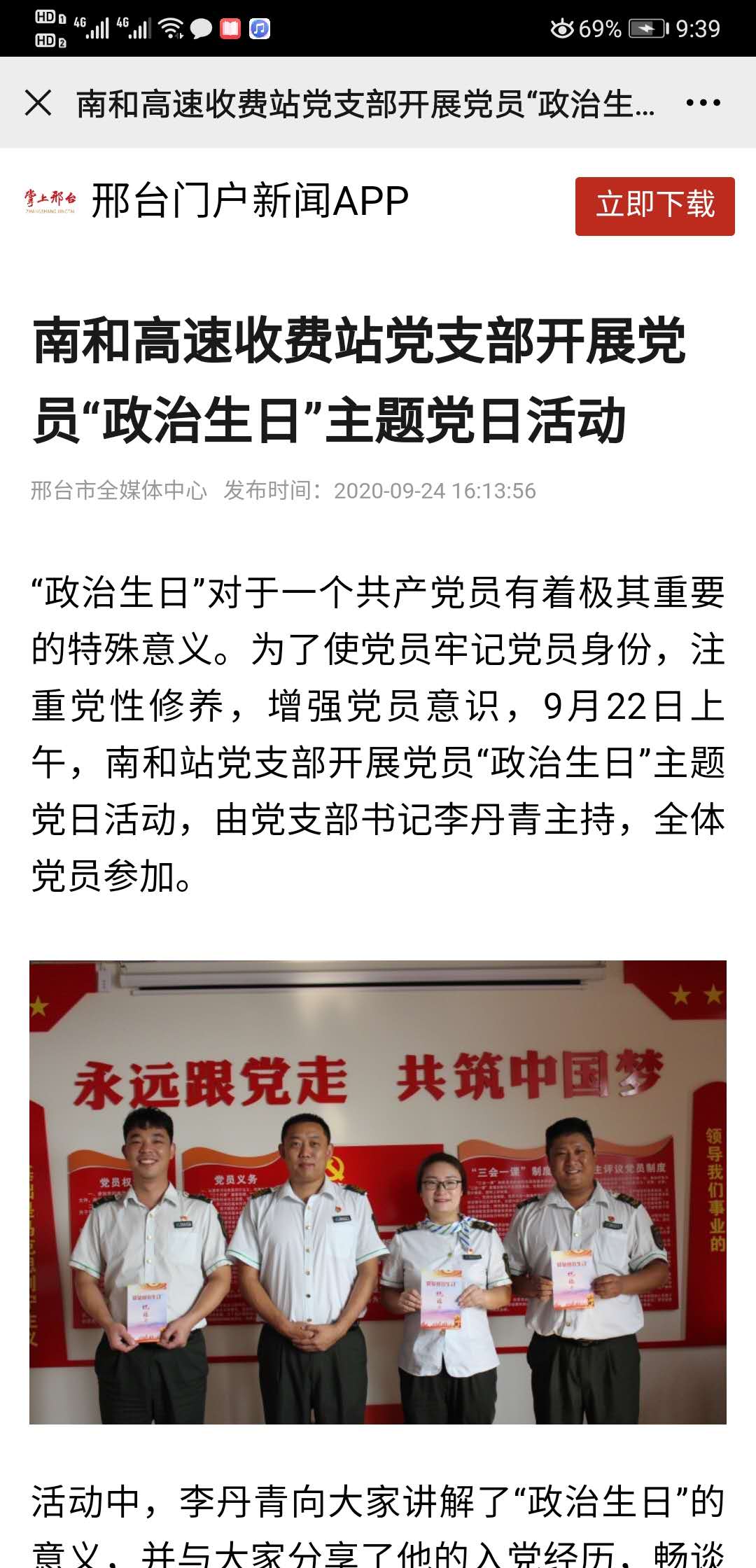Open the group photo in the article
The width and height of the screenshot is (756, 1568).
click(378, 1191)
